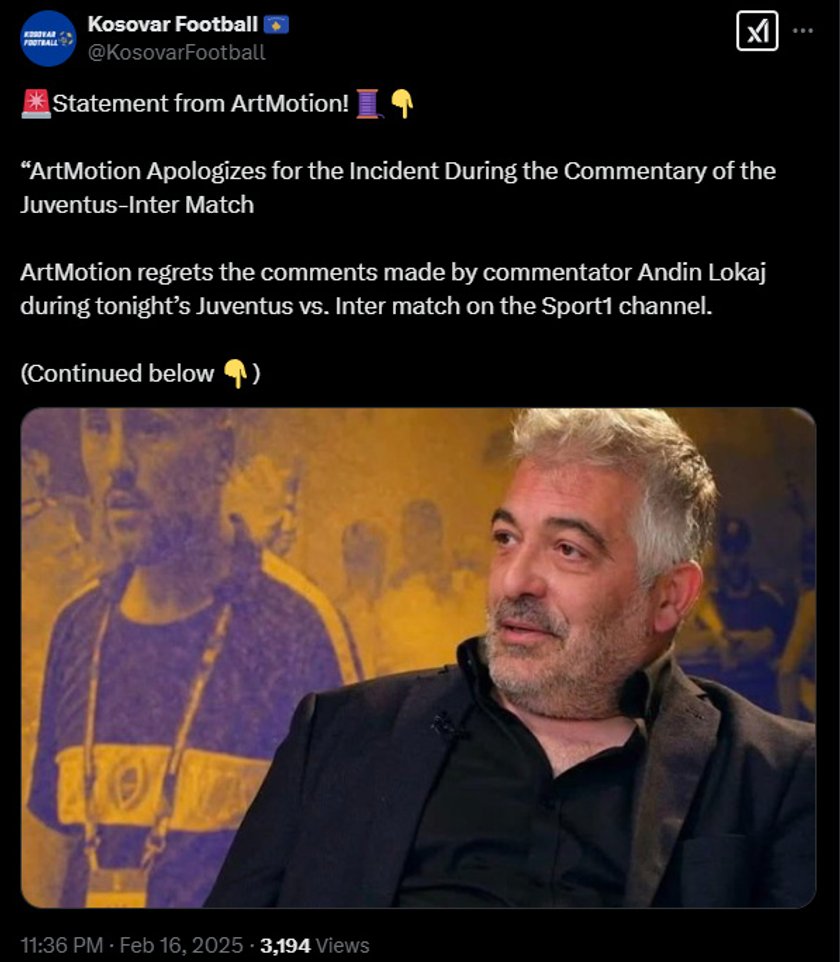Open the attached photo in full view
This screenshot has height=962, width=840.
tap(418, 657)
